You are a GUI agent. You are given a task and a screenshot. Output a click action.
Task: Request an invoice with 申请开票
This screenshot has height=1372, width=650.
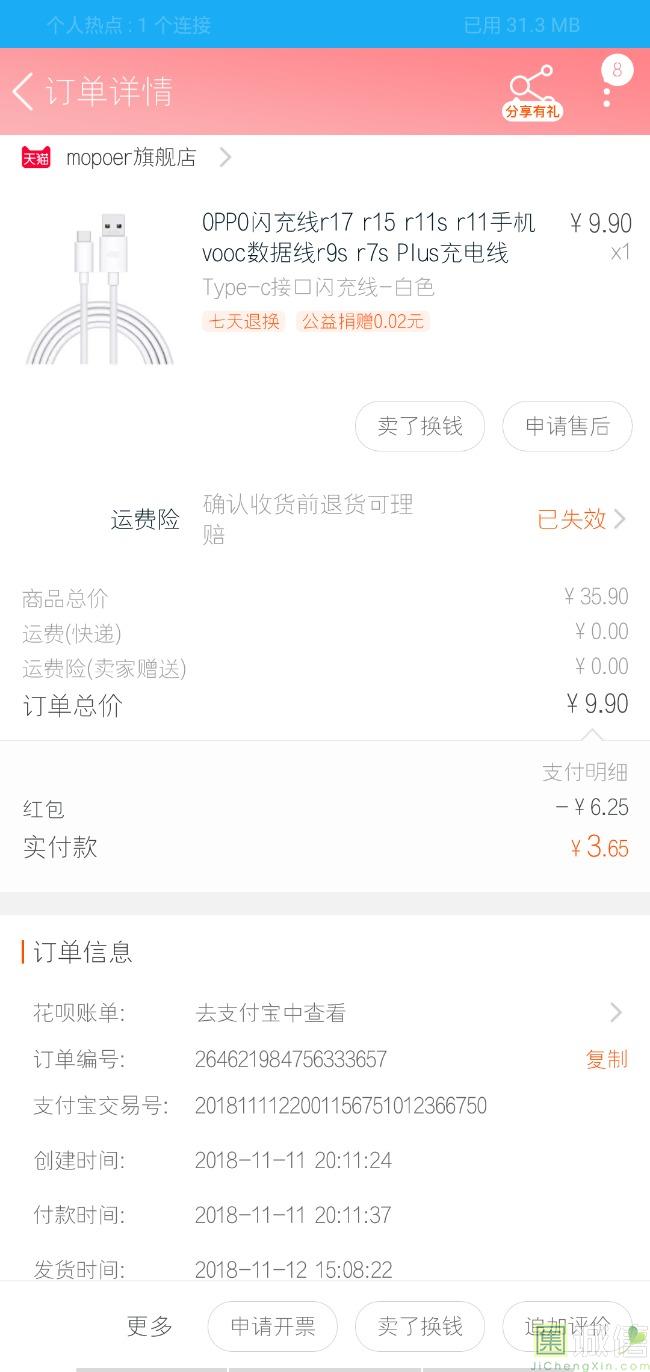point(273,1327)
